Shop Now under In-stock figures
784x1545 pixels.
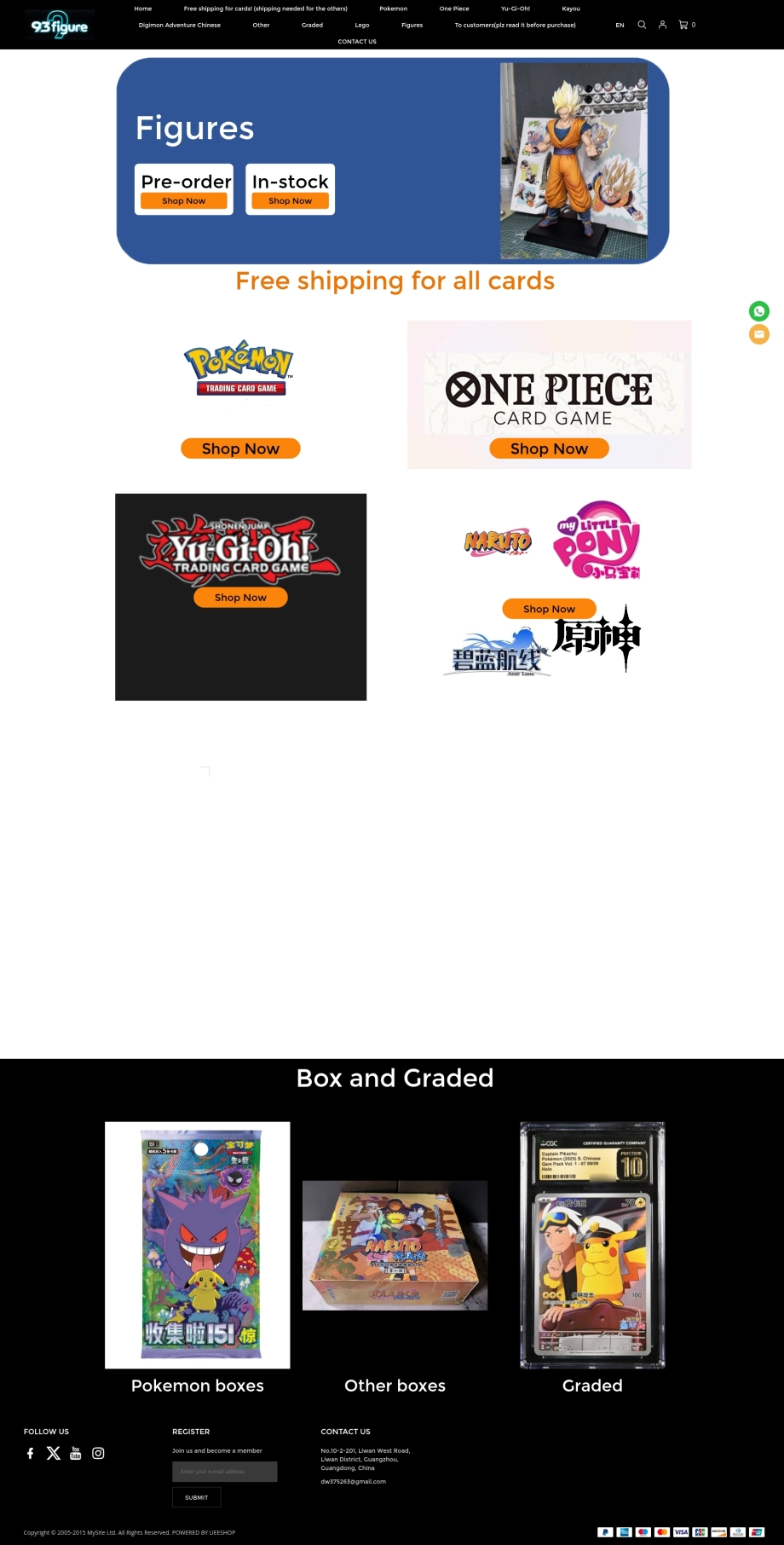(x=291, y=201)
